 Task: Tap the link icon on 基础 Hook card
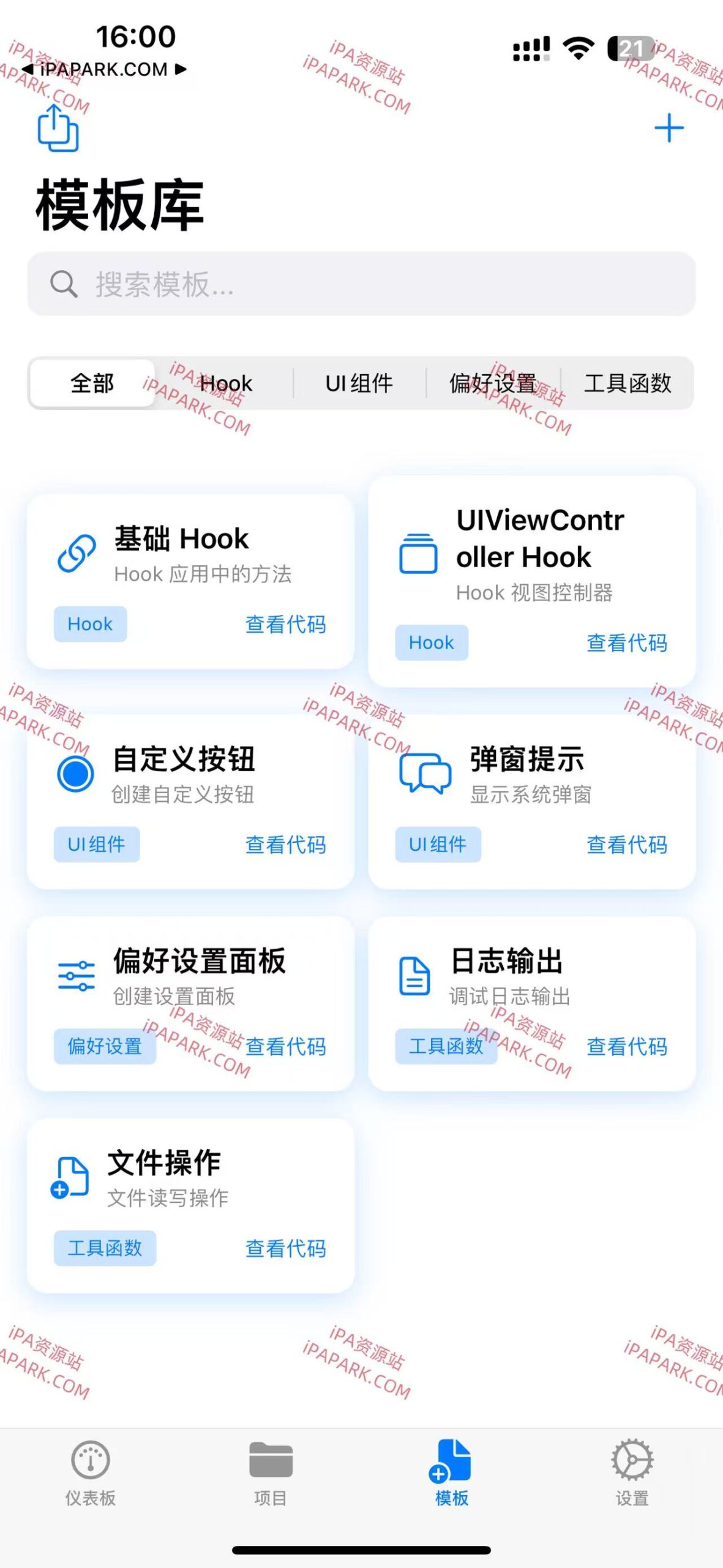pyautogui.click(x=76, y=551)
